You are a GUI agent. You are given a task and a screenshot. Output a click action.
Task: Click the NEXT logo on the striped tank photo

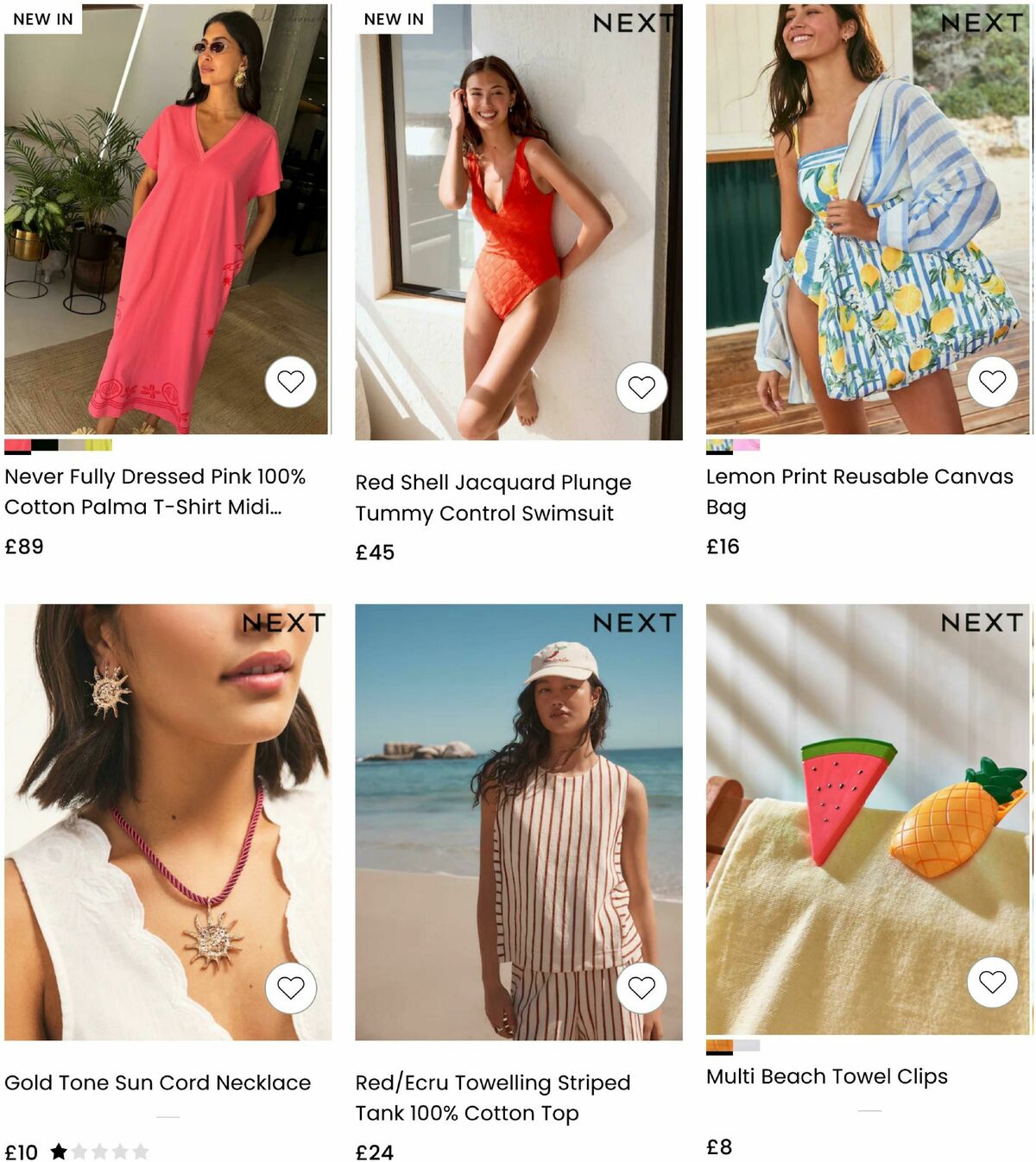(x=636, y=624)
